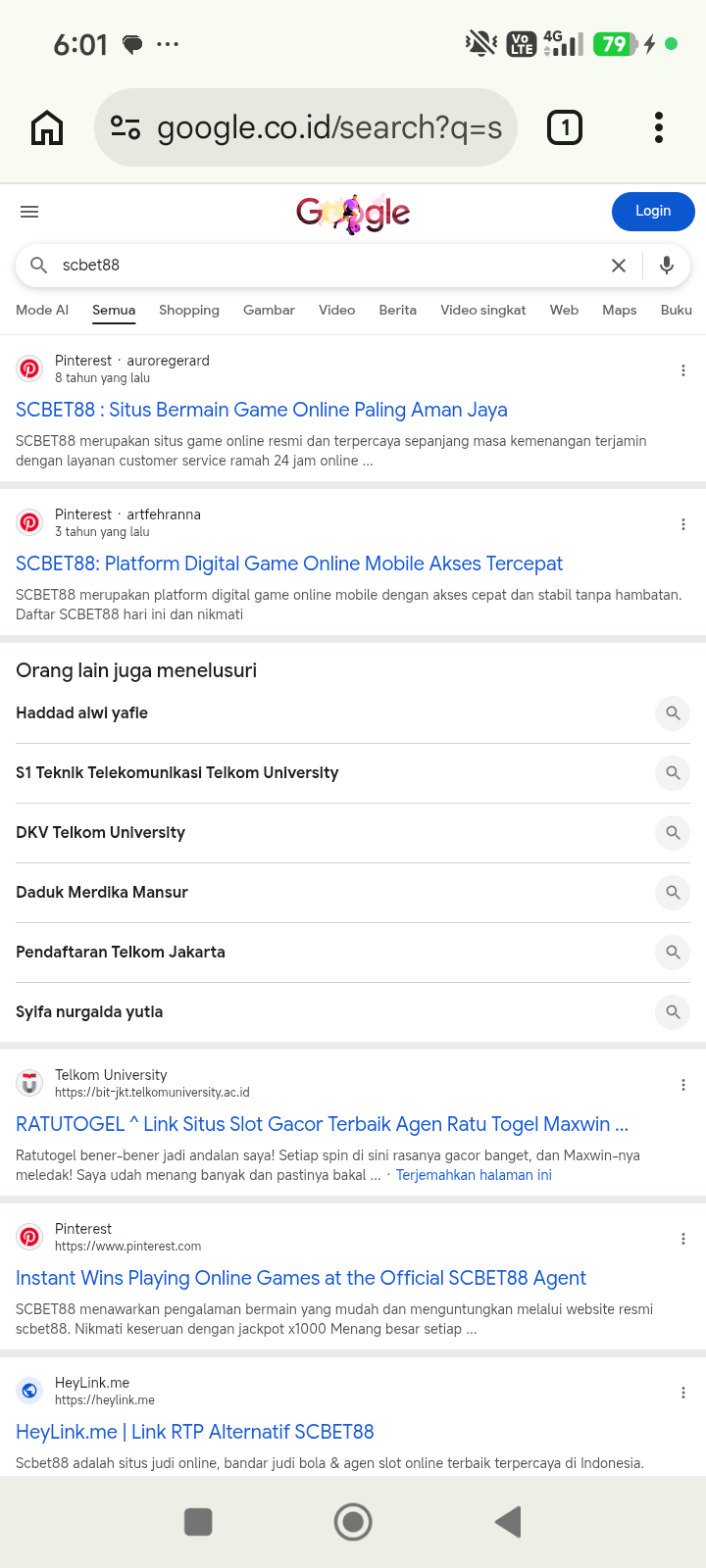Clear the scbet88 search query

pos(619,266)
